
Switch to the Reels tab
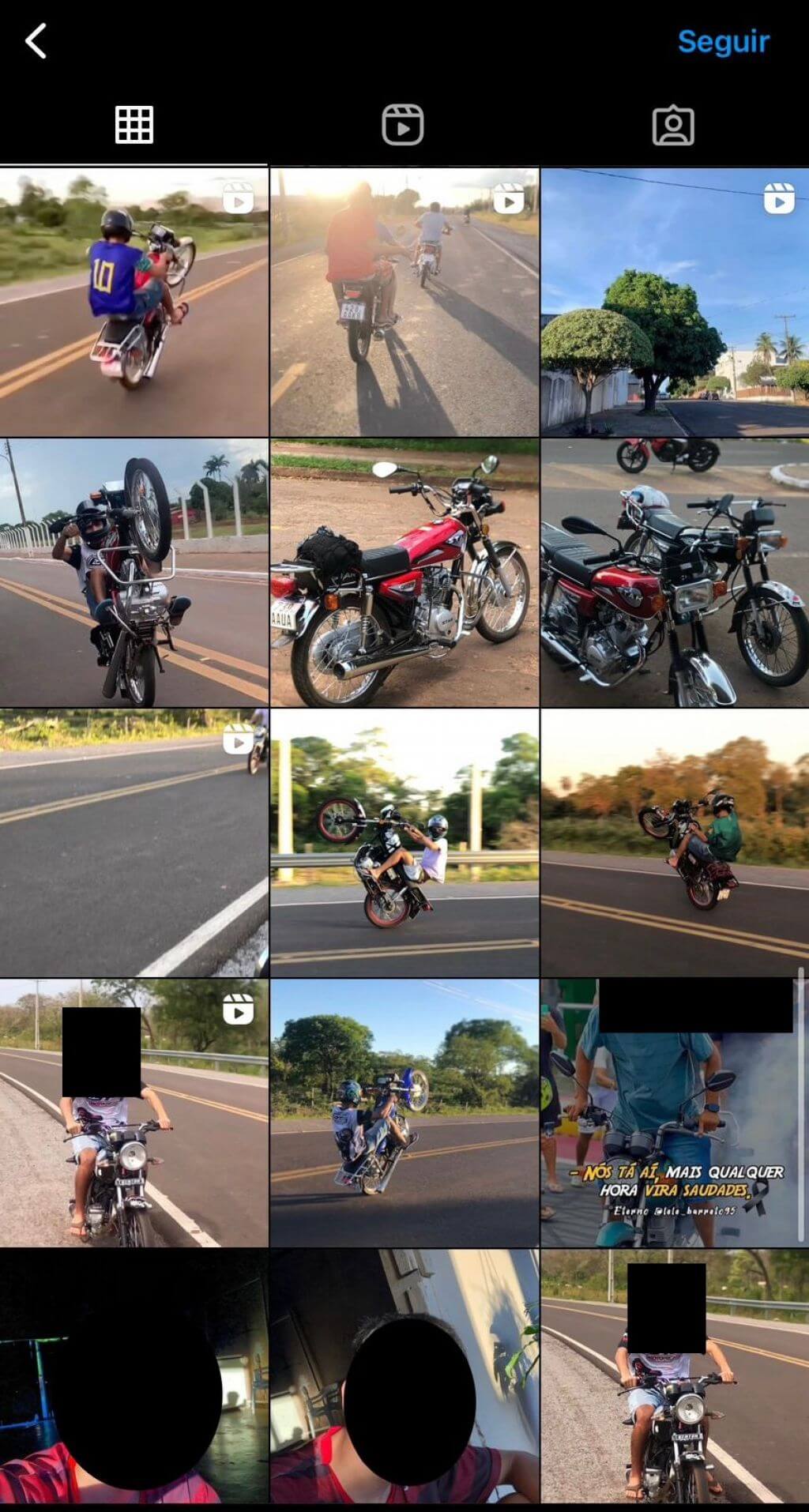click(403, 125)
